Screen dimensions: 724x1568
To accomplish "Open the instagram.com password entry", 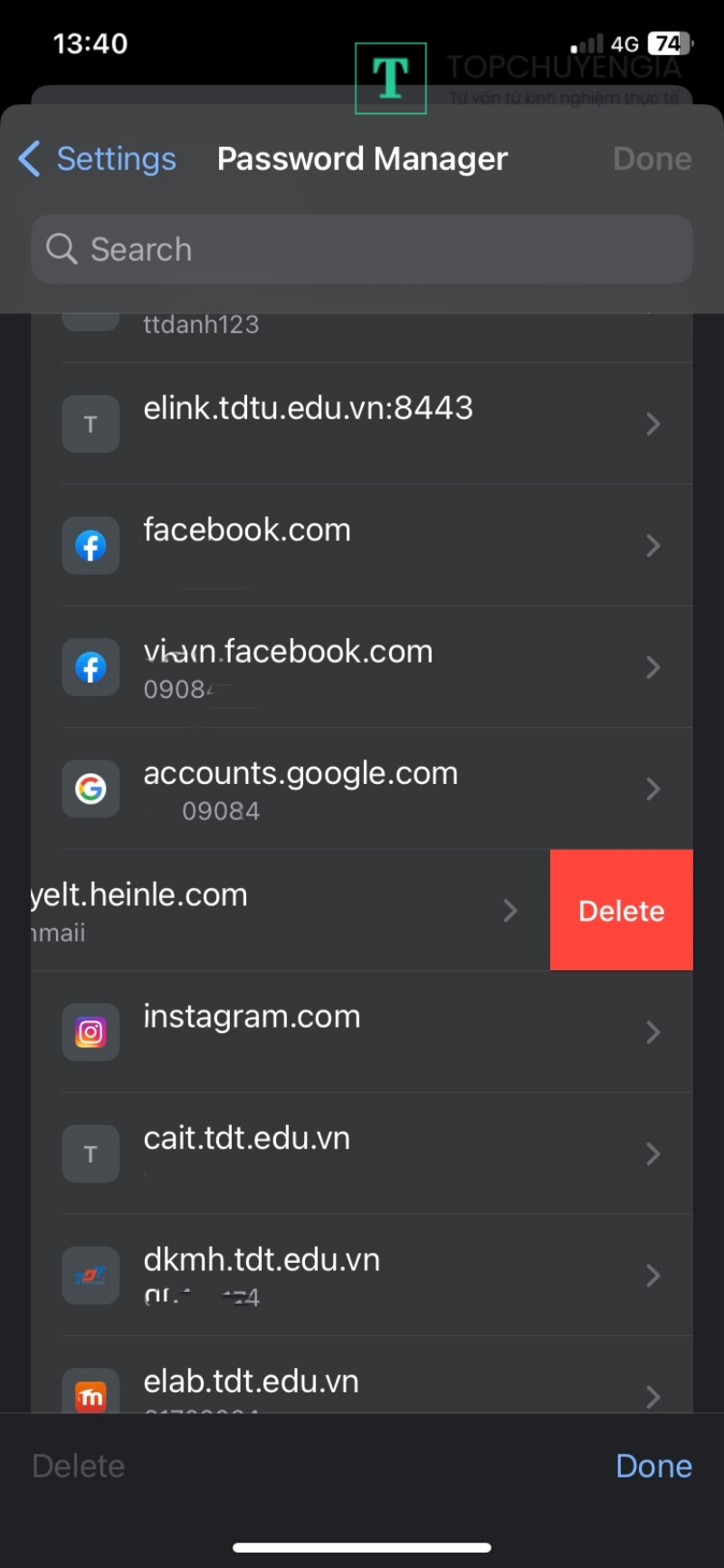I will tap(362, 1032).
